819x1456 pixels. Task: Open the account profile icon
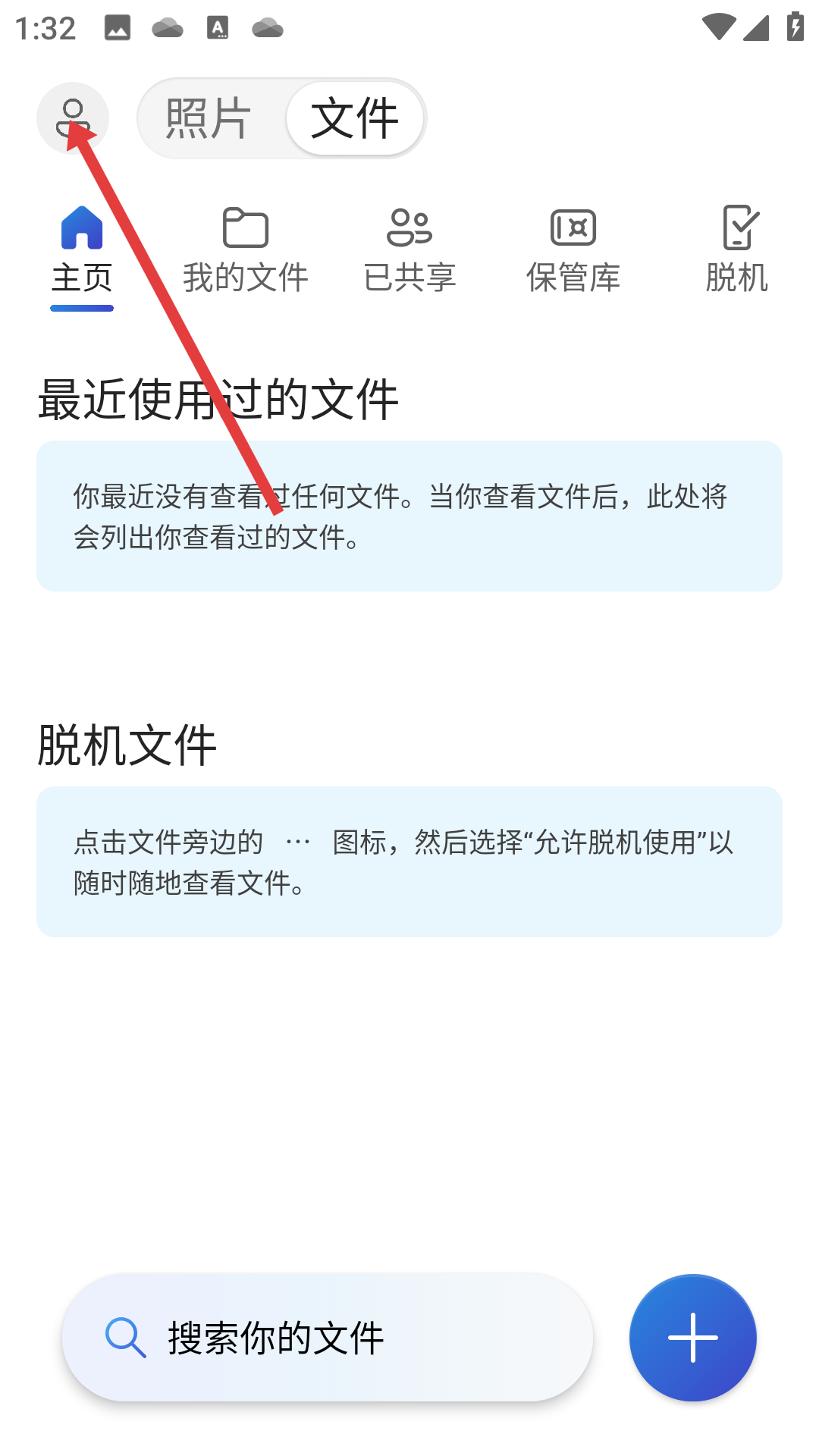[73, 118]
